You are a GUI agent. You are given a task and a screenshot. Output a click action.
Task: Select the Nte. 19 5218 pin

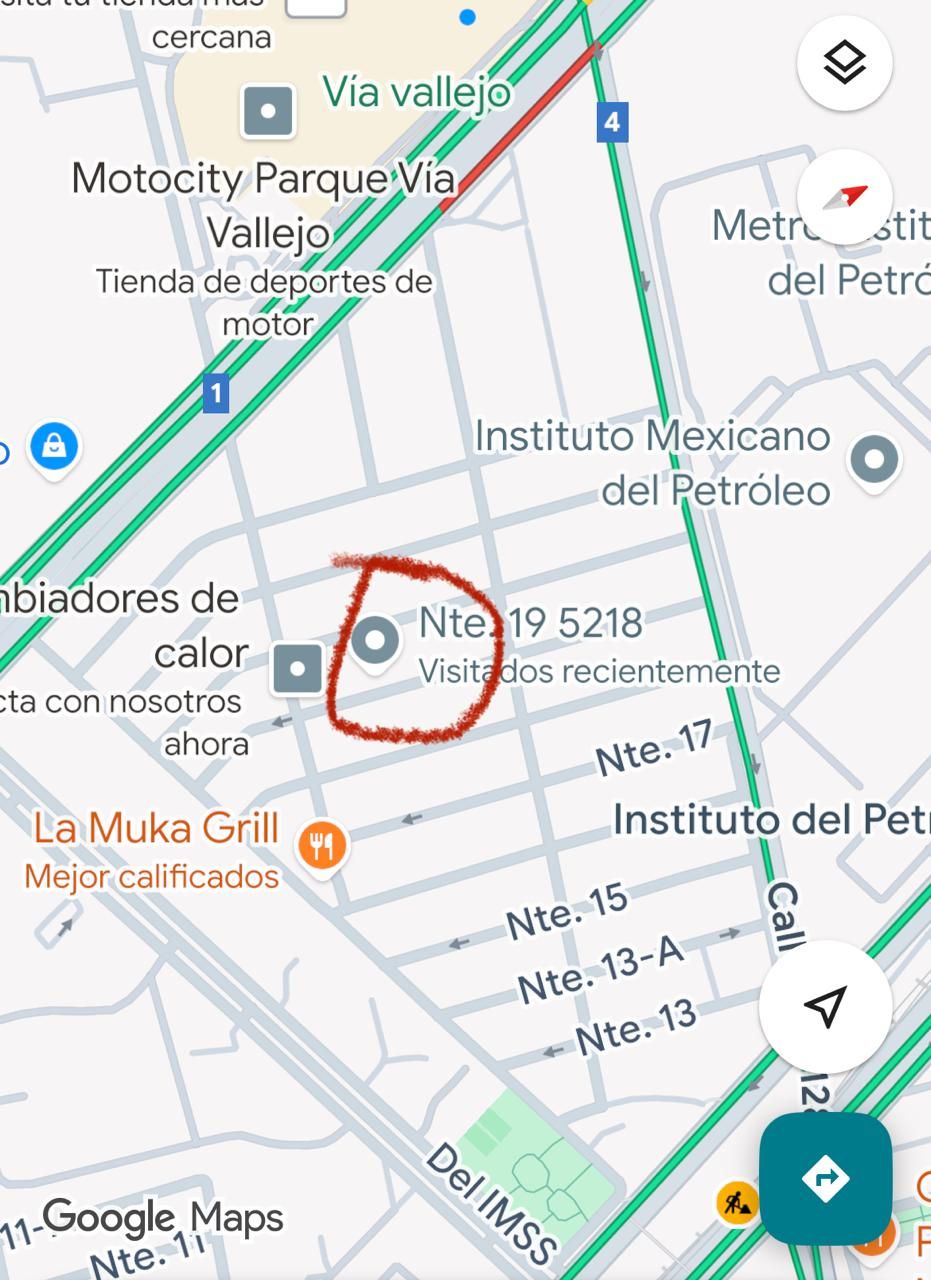(x=375, y=640)
